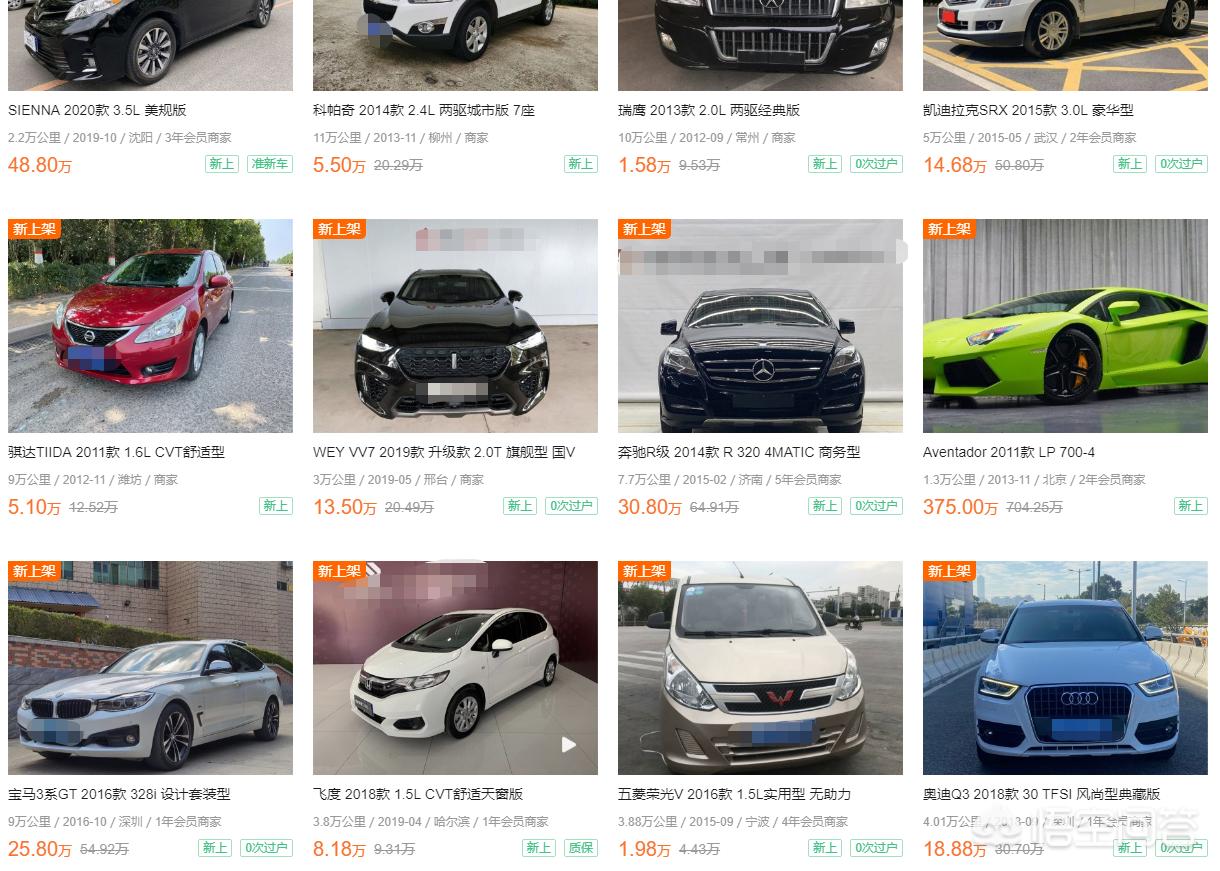Open the 宝马3系GT 2016款 328i listing
The height and width of the screenshot is (871, 1220).
119,794
